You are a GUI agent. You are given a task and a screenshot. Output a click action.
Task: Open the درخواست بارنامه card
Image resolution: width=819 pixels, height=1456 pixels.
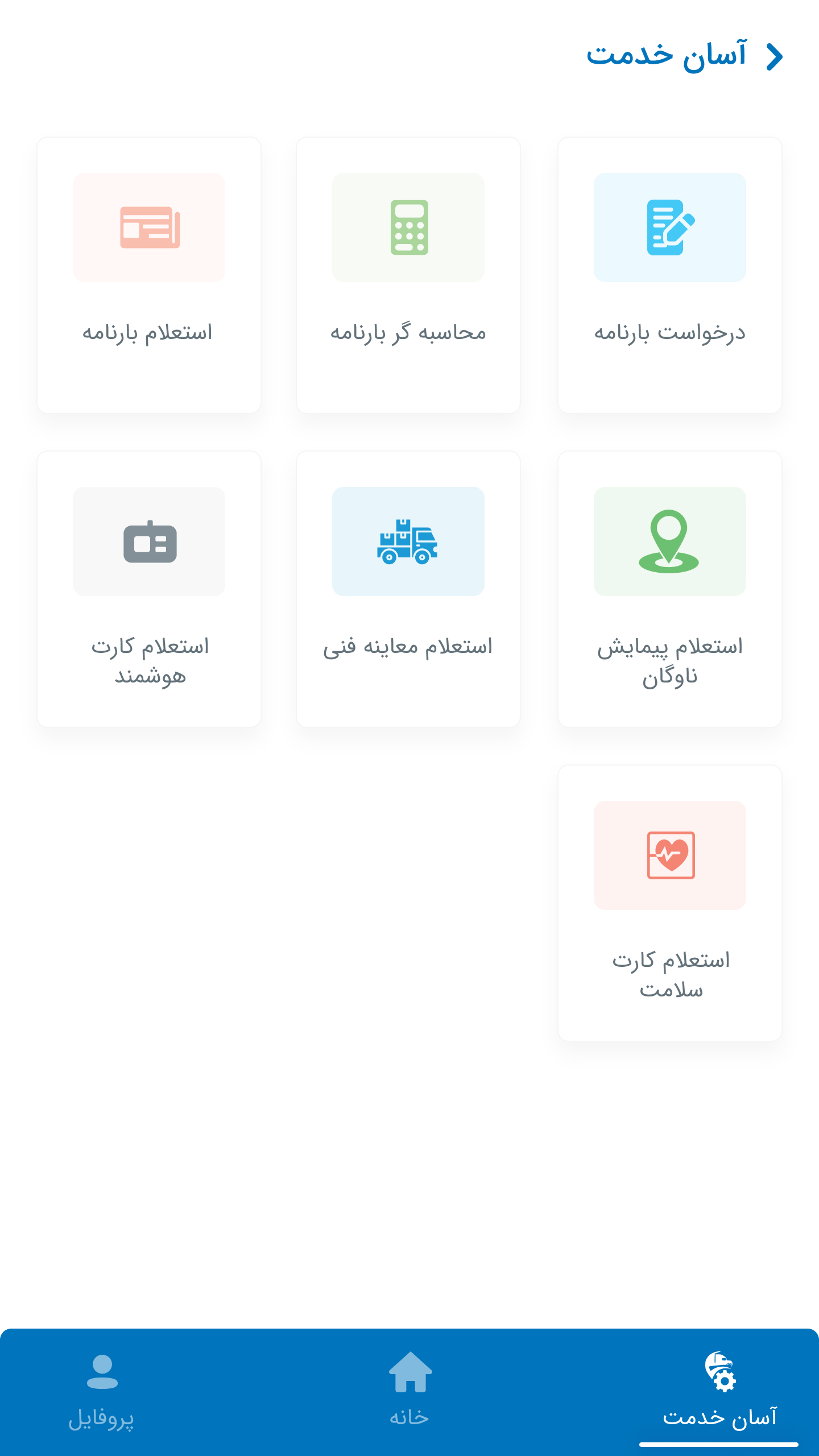click(x=670, y=275)
